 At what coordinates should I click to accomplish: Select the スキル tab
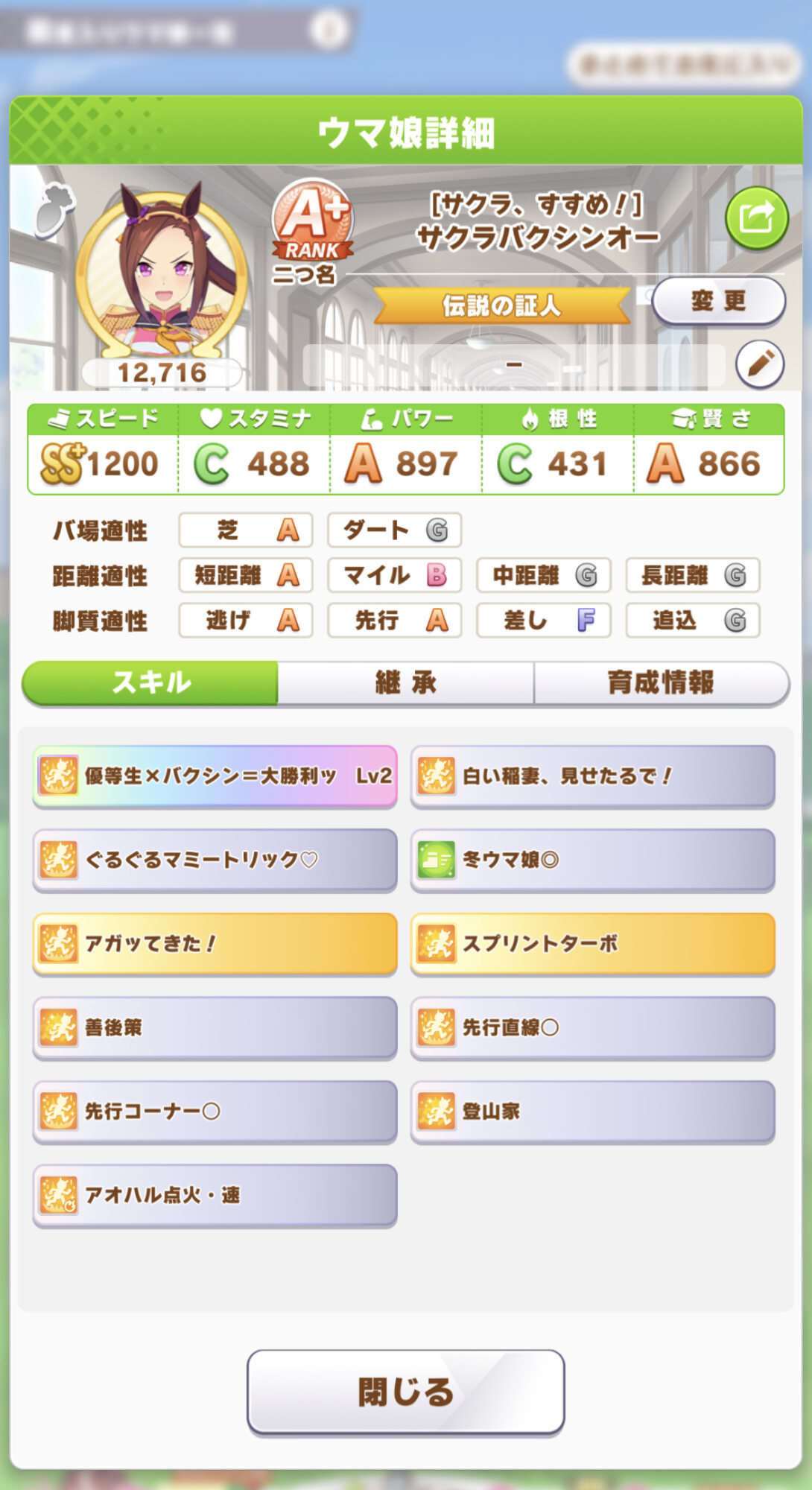pyautogui.click(x=151, y=682)
